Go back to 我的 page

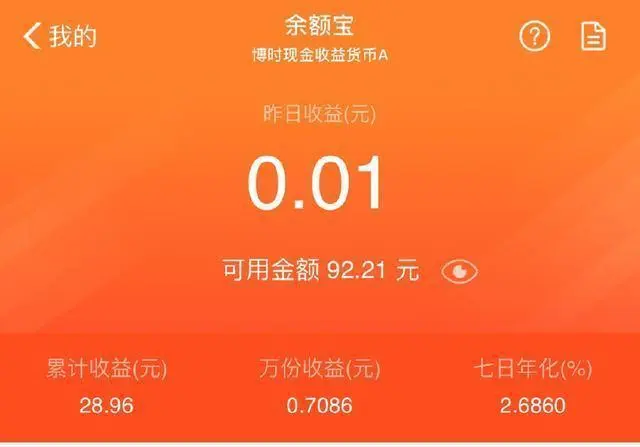pyautogui.click(x=59, y=37)
